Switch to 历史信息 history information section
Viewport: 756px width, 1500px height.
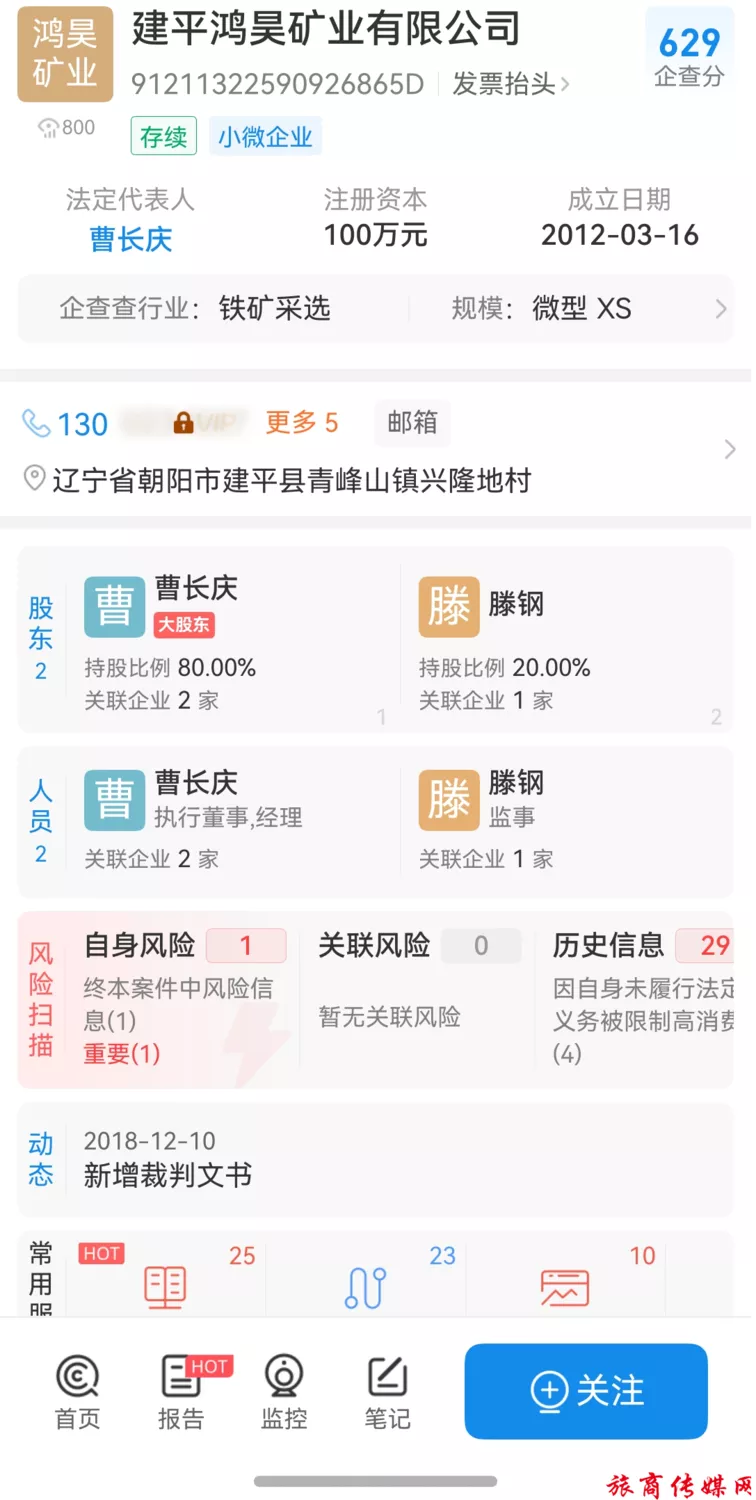coord(610,946)
